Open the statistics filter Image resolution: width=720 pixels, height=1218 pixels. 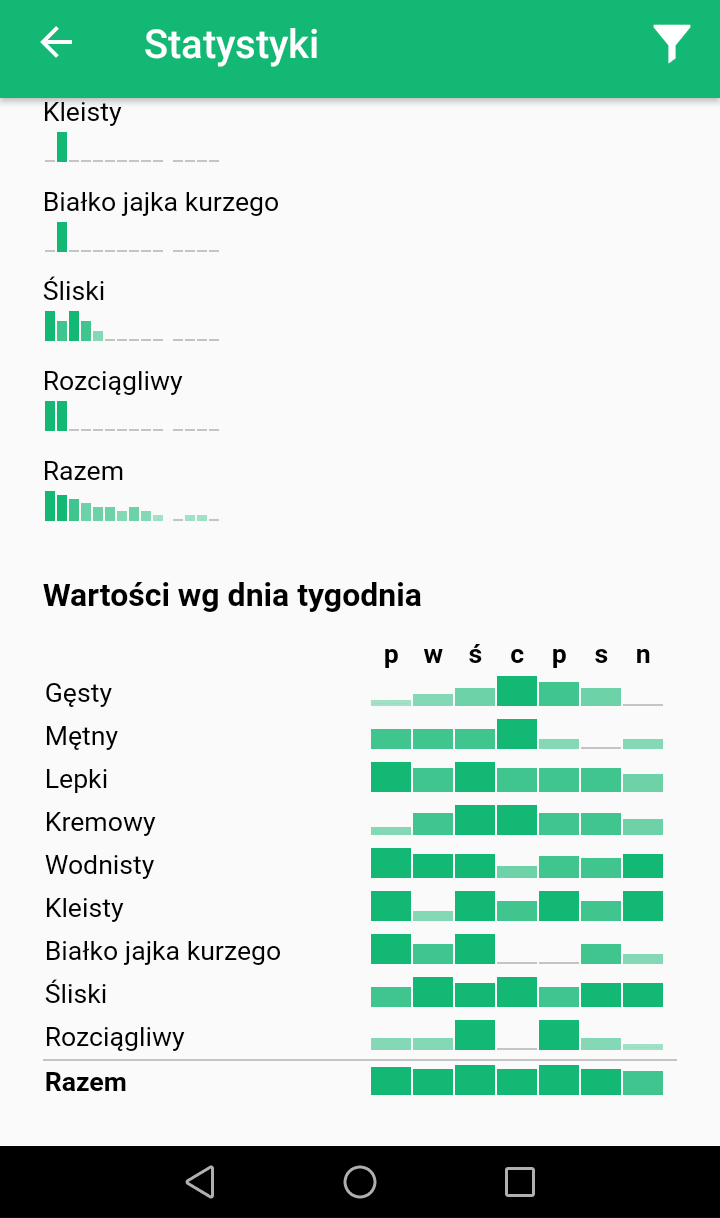pos(671,44)
